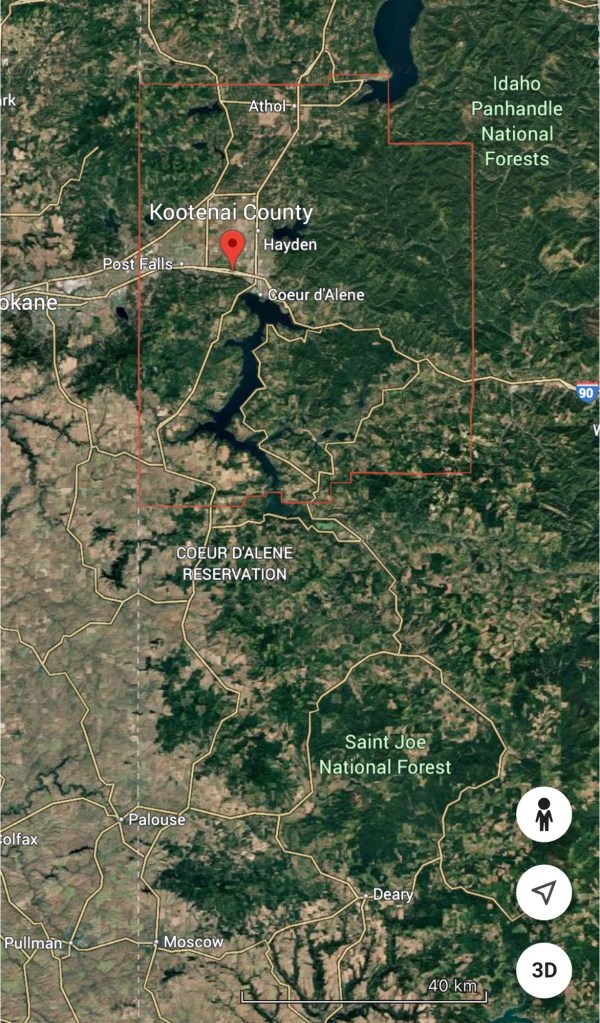Open Street View with the pegman button
This screenshot has width=600, height=1023.
(x=544, y=815)
